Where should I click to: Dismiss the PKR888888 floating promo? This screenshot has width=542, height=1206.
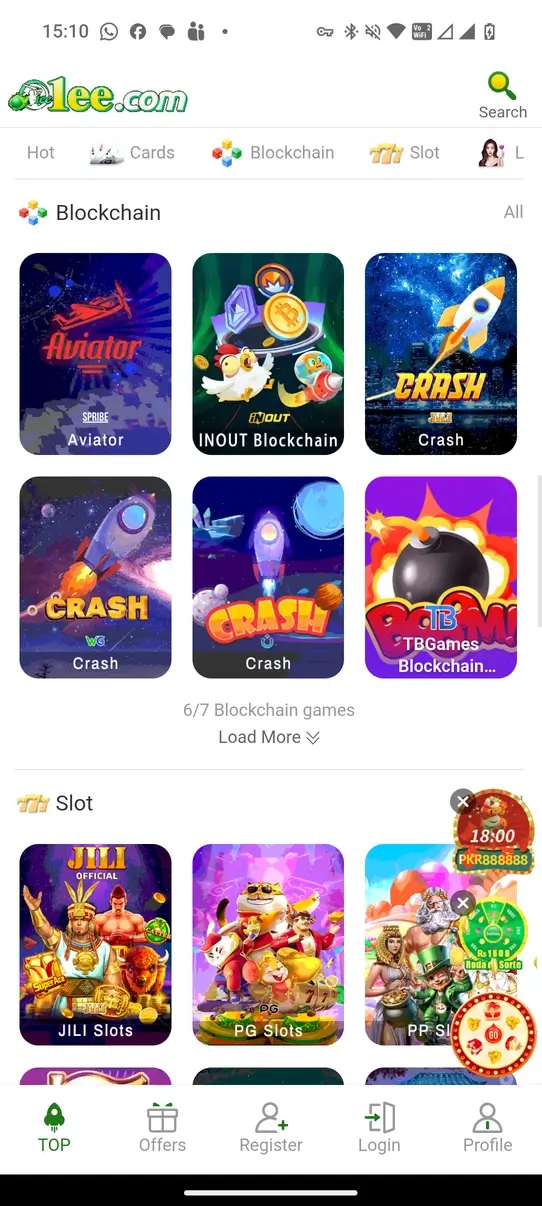pos(462,801)
